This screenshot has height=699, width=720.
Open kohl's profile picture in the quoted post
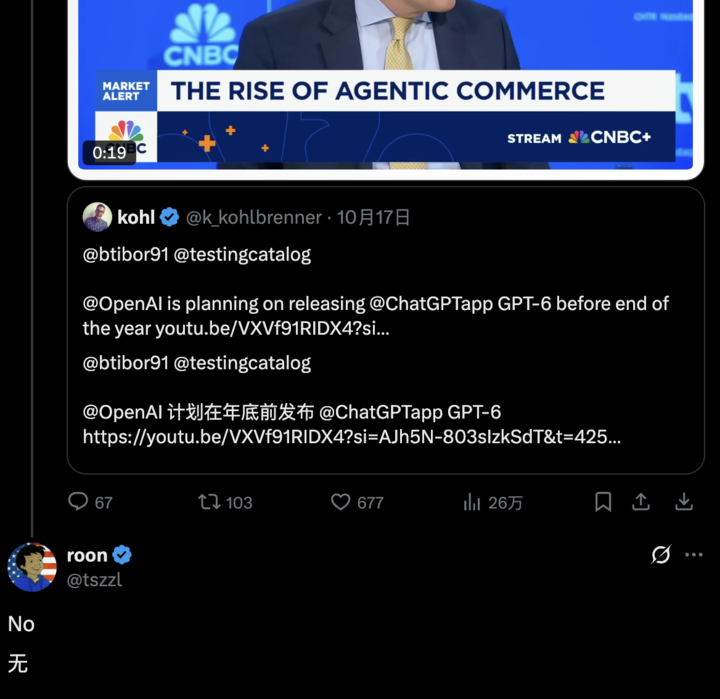[x=97, y=217]
